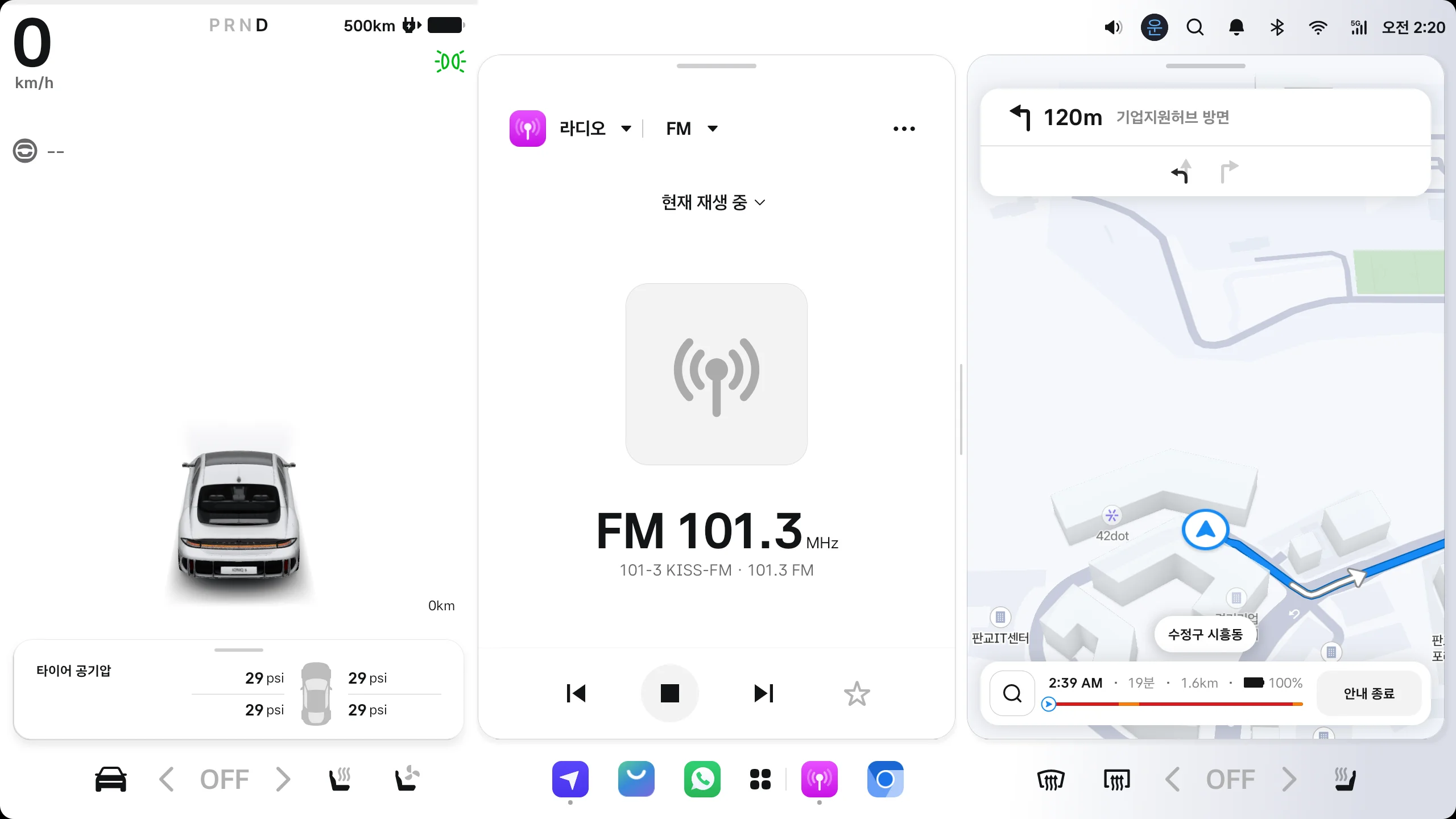
Task: Open the volume control in status bar
Action: click(1113, 27)
